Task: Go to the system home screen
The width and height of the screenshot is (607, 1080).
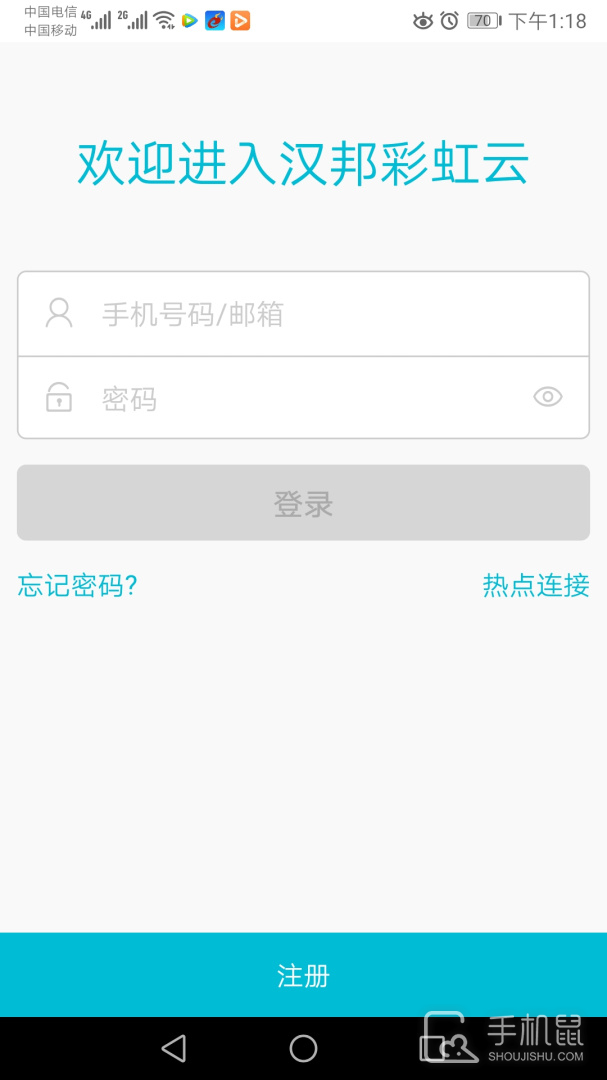Action: click(303, 1048)
